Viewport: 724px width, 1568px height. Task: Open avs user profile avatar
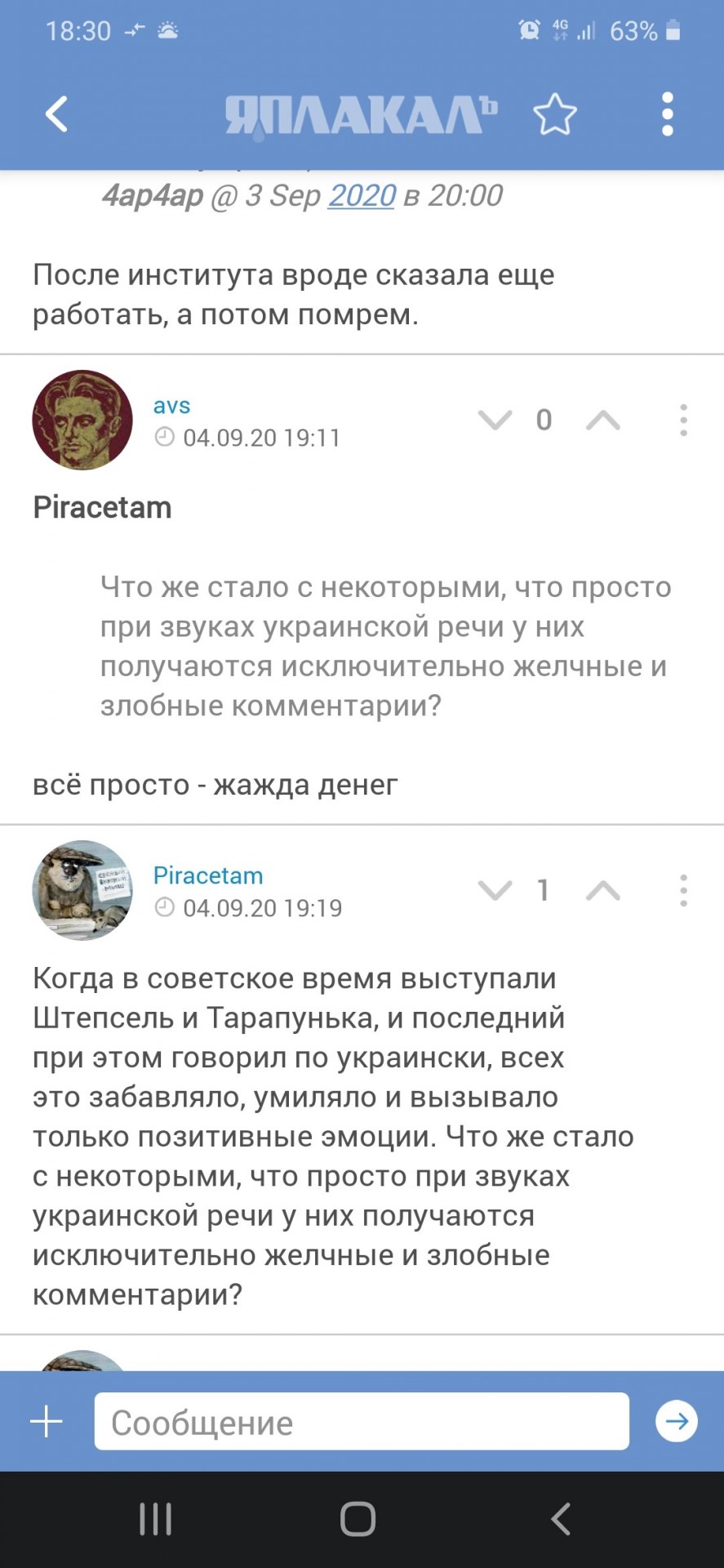[82, 420]
